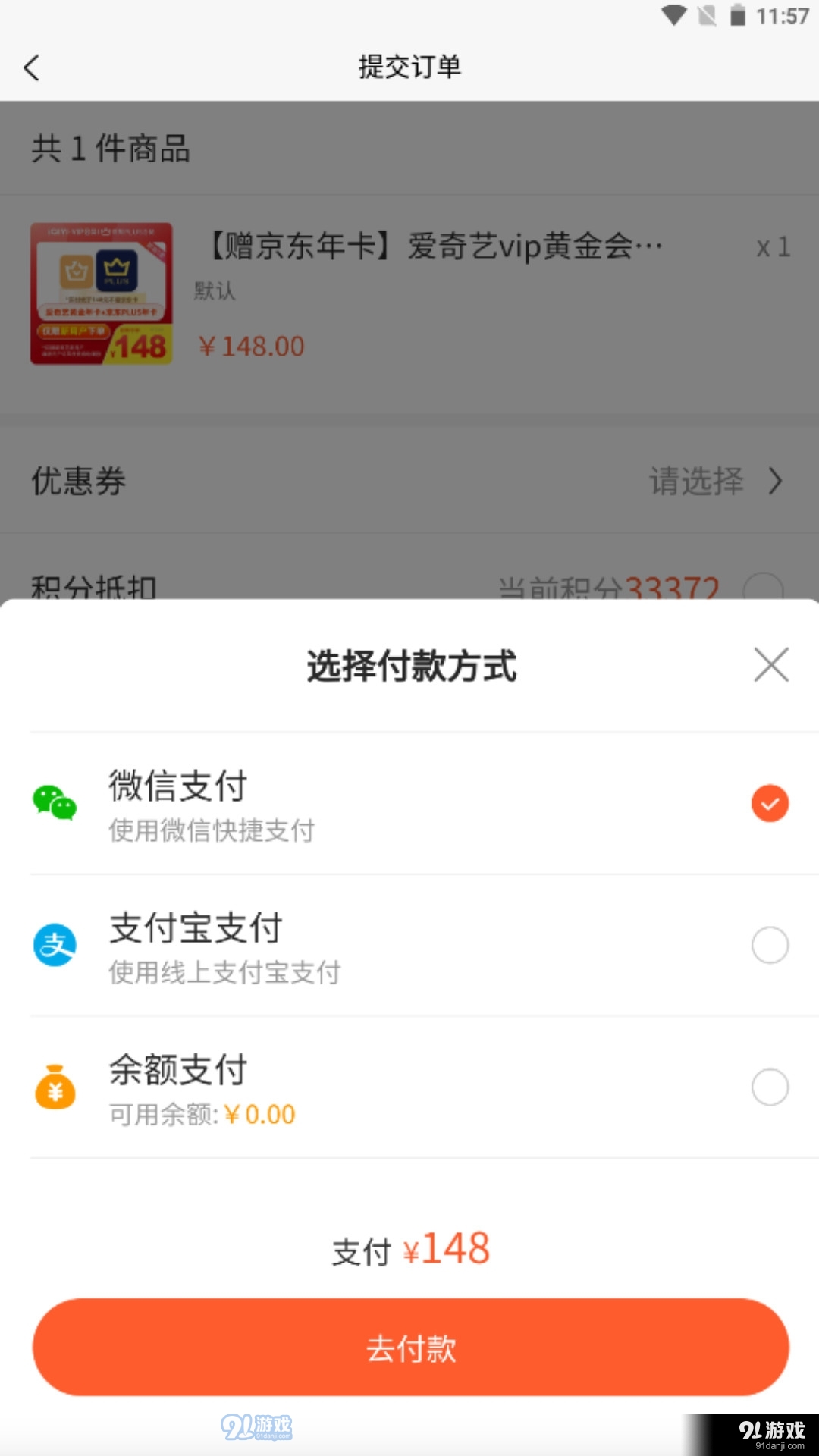Click the Alipay logo icon
819x1456 pixels.
[55, 946]
